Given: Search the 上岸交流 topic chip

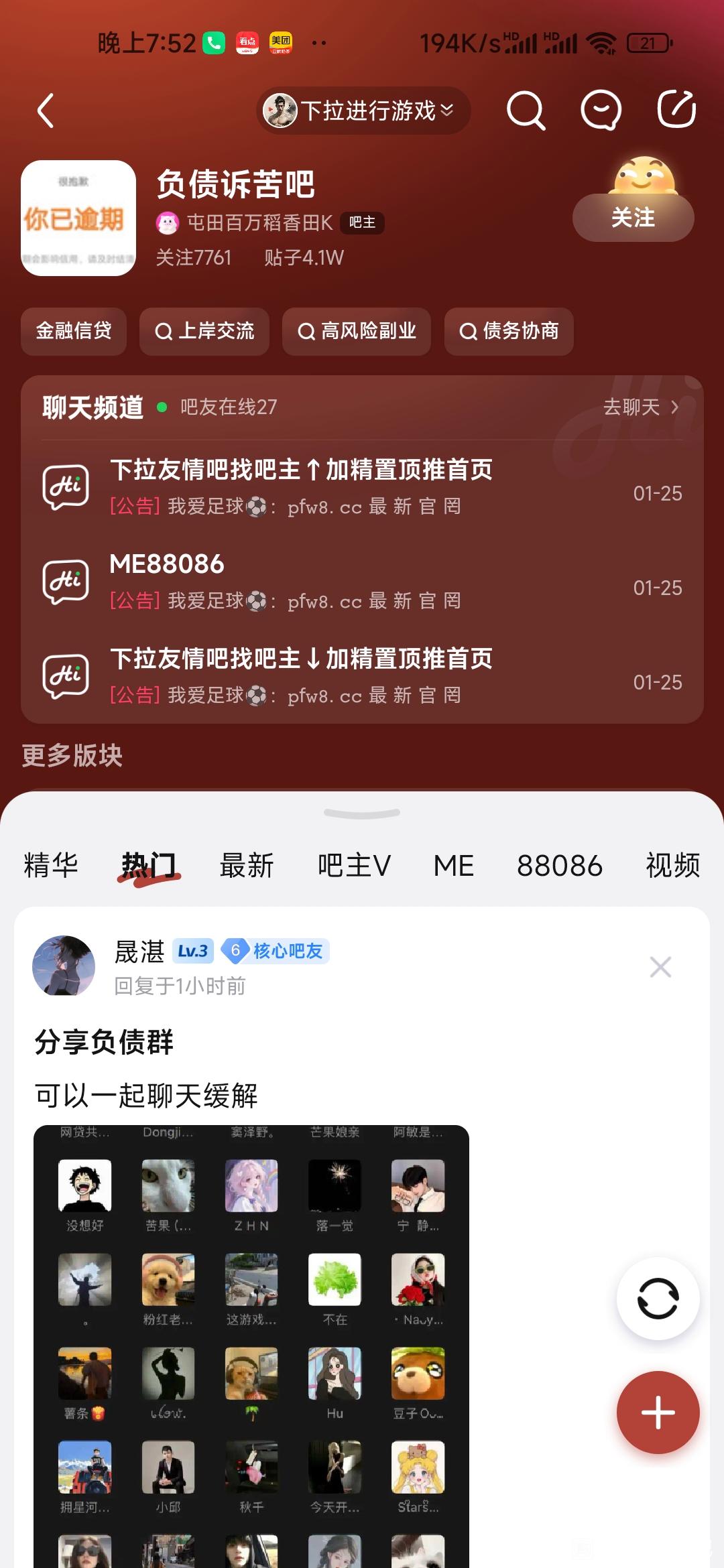Looking at the screenshot, I should coord(204,331).
